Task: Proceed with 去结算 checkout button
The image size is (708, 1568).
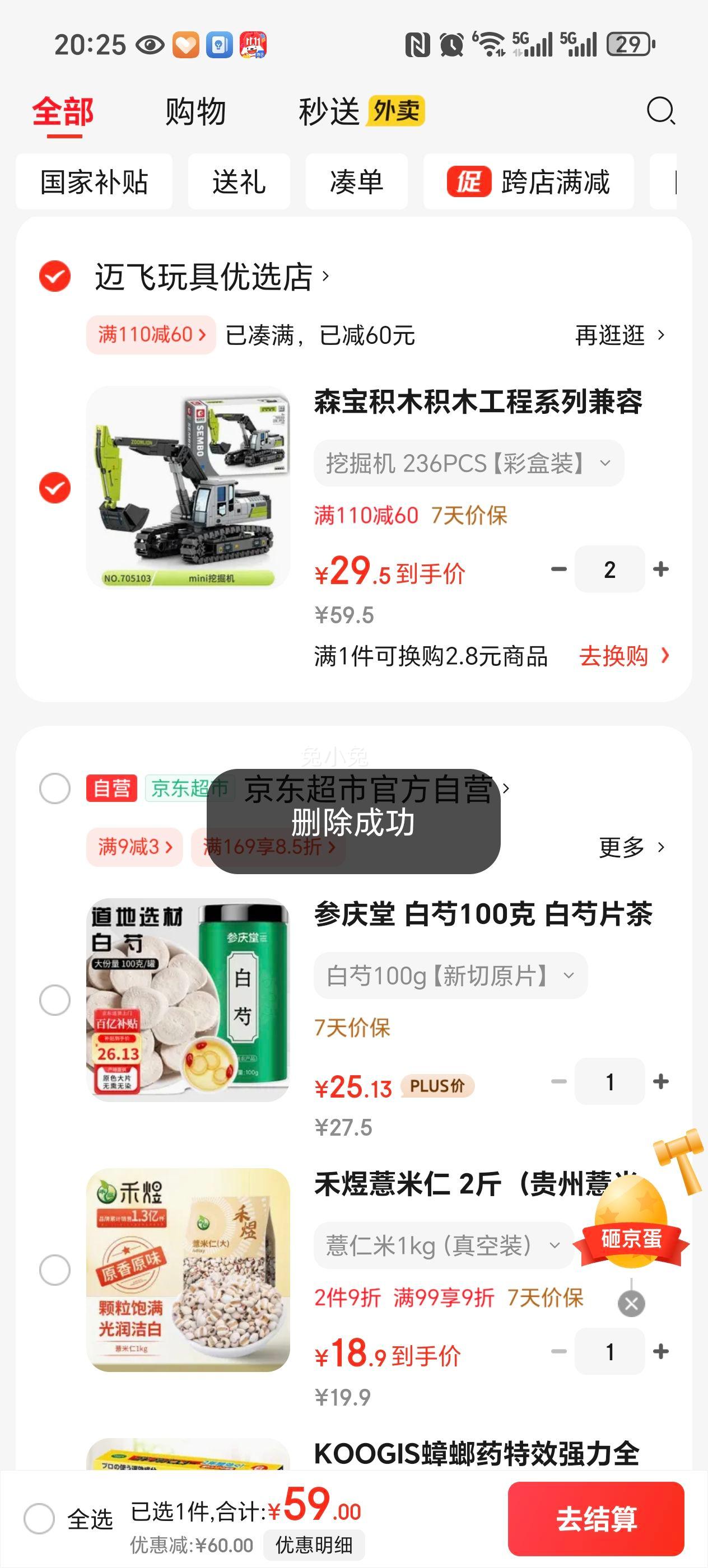Action: point(596,1519)
